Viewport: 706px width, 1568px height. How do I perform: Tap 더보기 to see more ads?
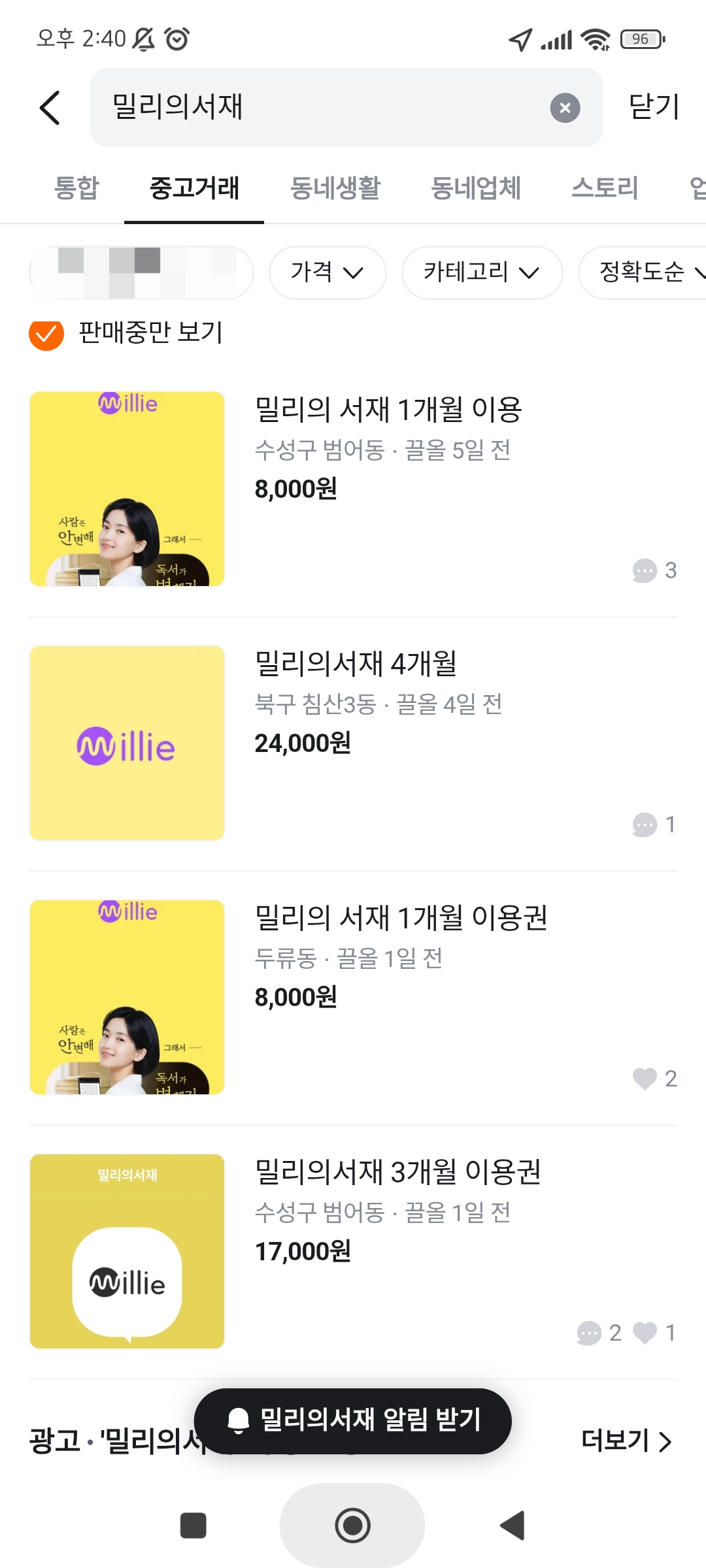tap(626, 1441)
